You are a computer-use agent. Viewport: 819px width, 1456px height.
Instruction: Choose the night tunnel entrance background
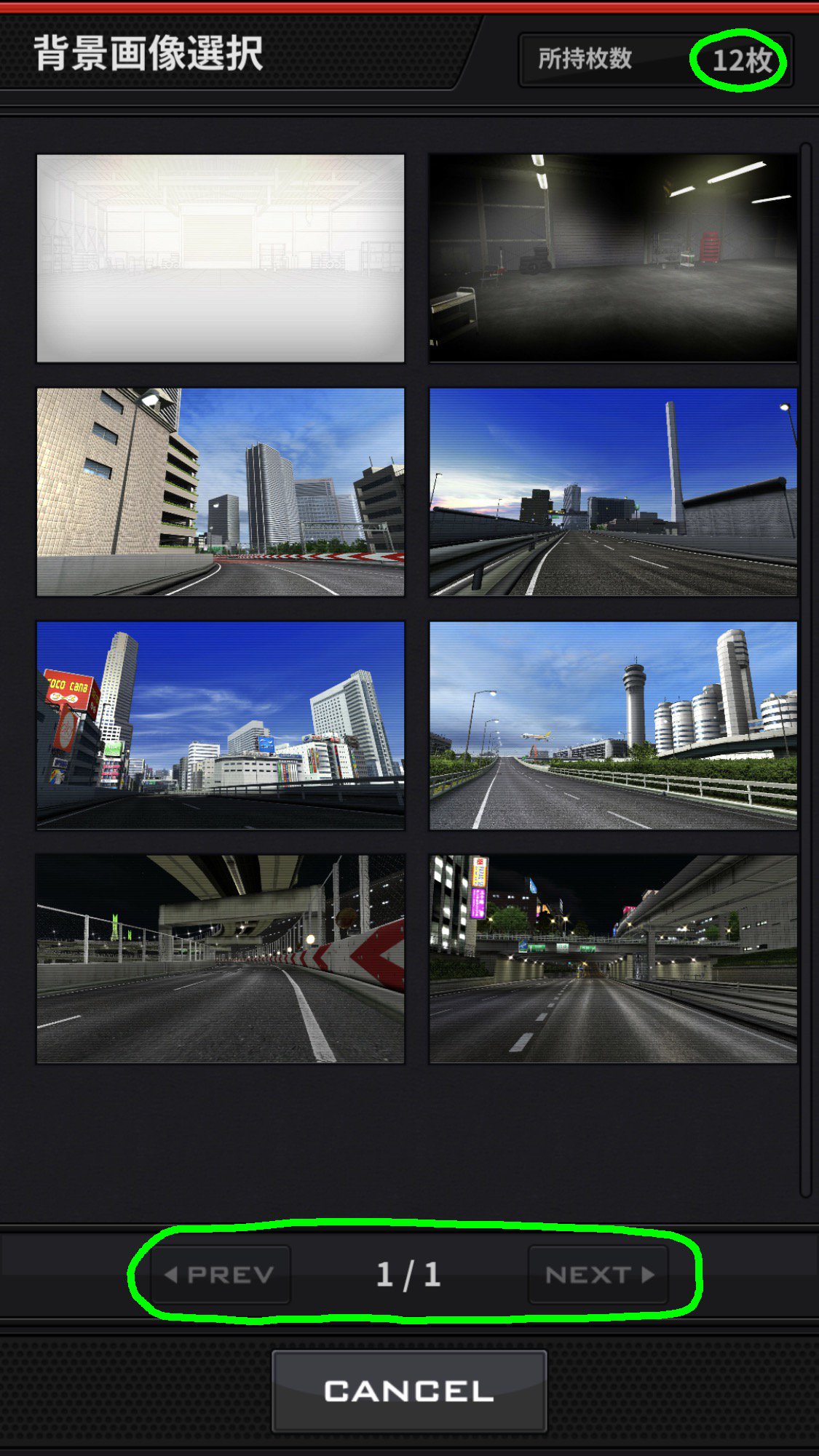[x=613, y=959]
